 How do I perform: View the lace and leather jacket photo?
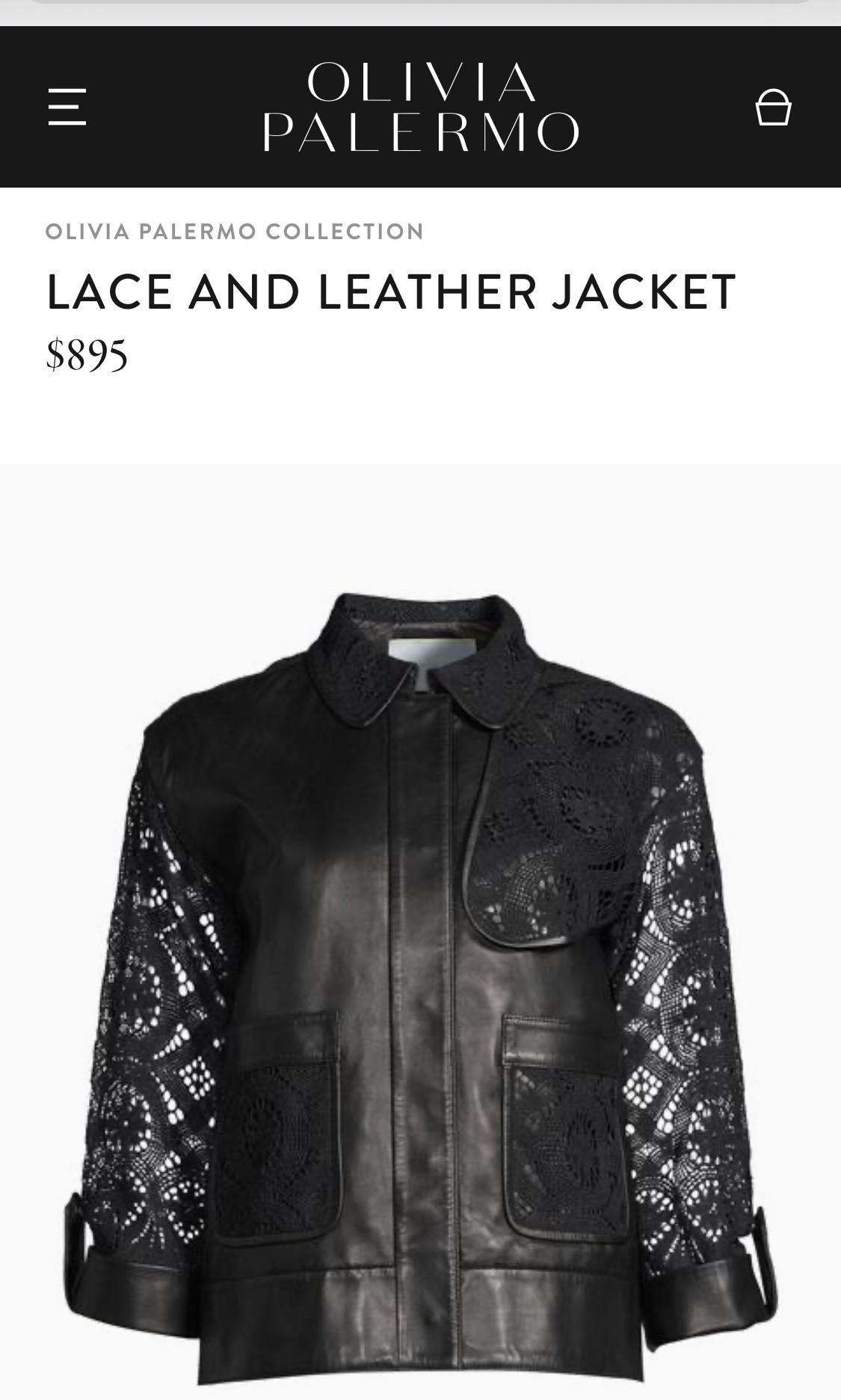[x=420, y=972]
